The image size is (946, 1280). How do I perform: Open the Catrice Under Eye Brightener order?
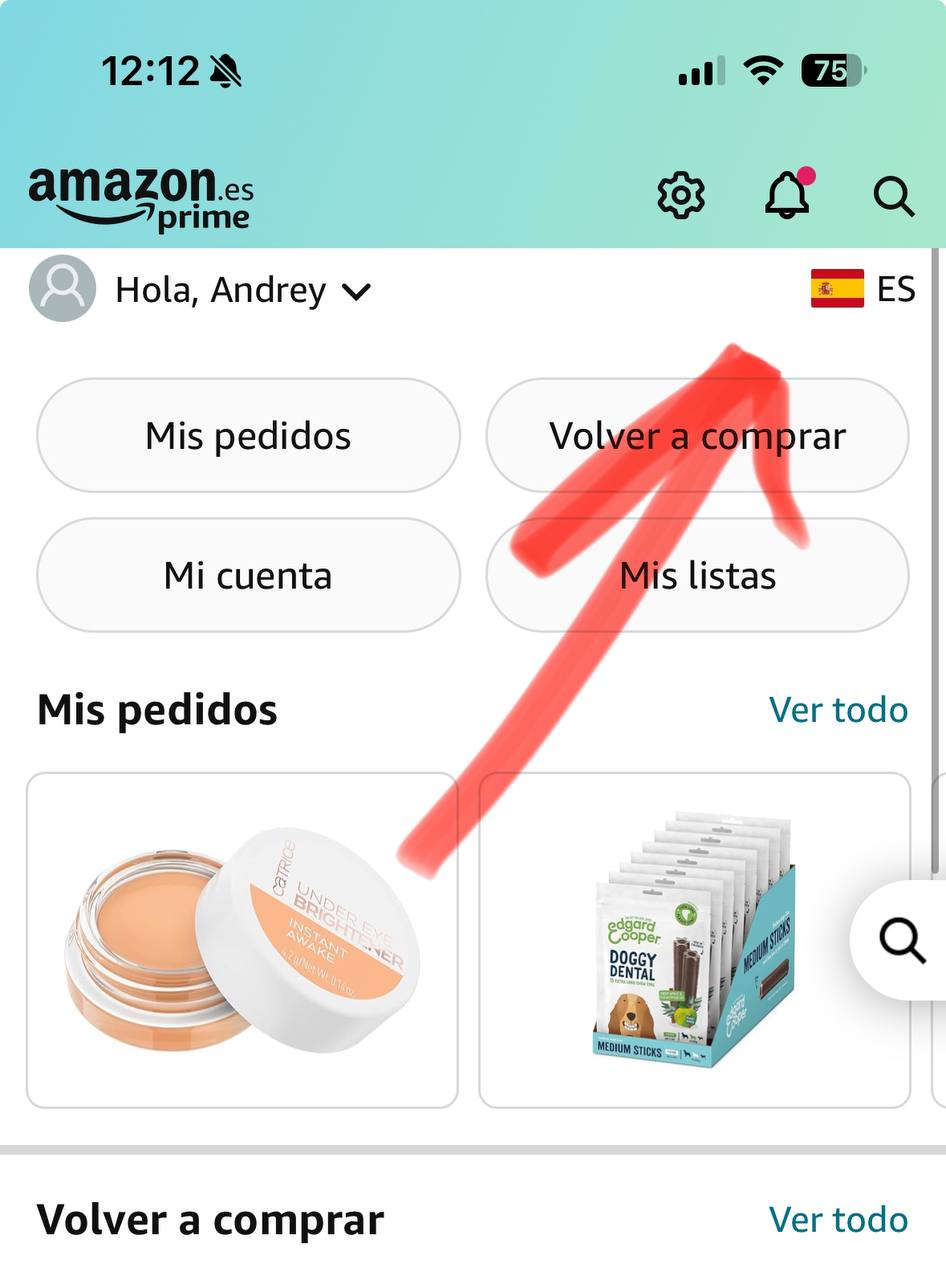coord(242,940)
